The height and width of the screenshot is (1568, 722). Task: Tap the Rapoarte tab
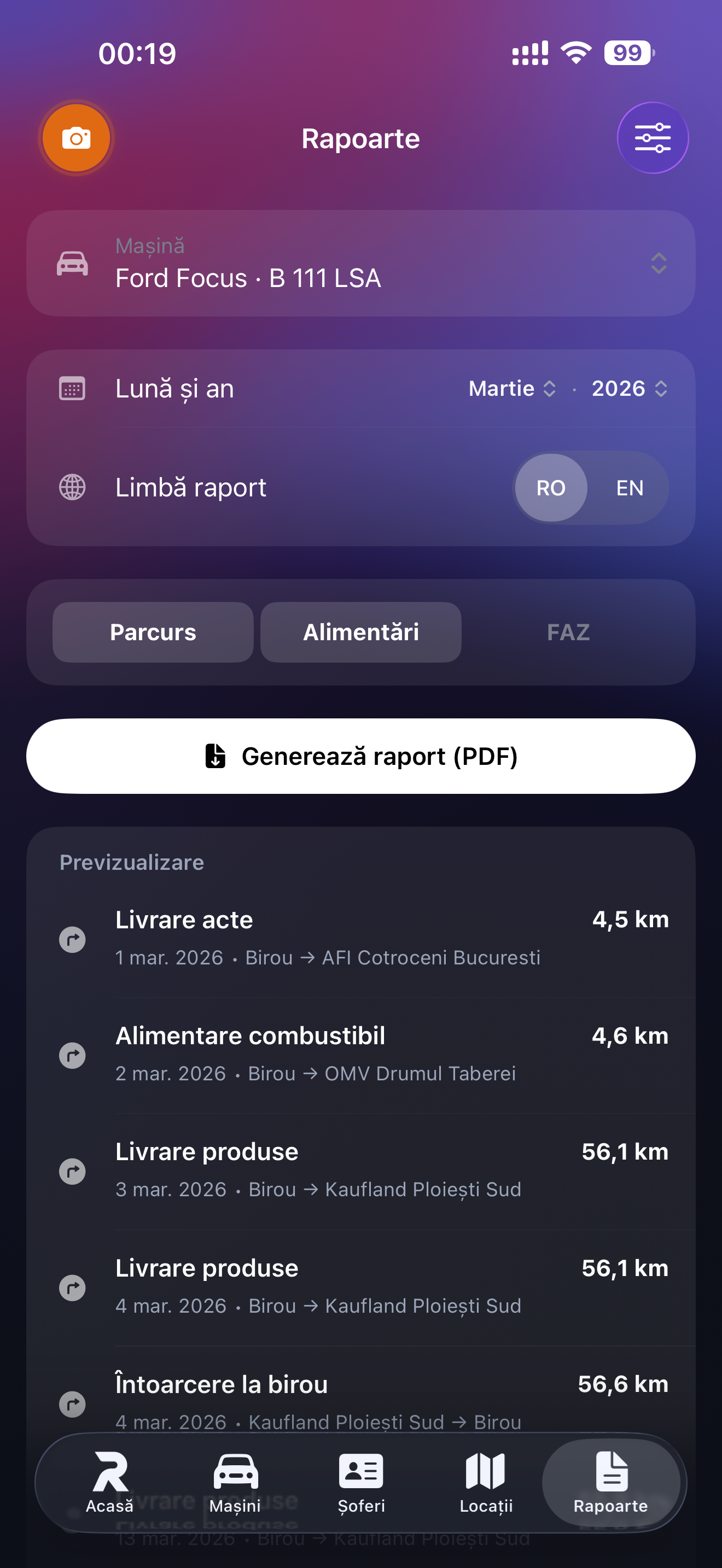tap(610, 1483)
